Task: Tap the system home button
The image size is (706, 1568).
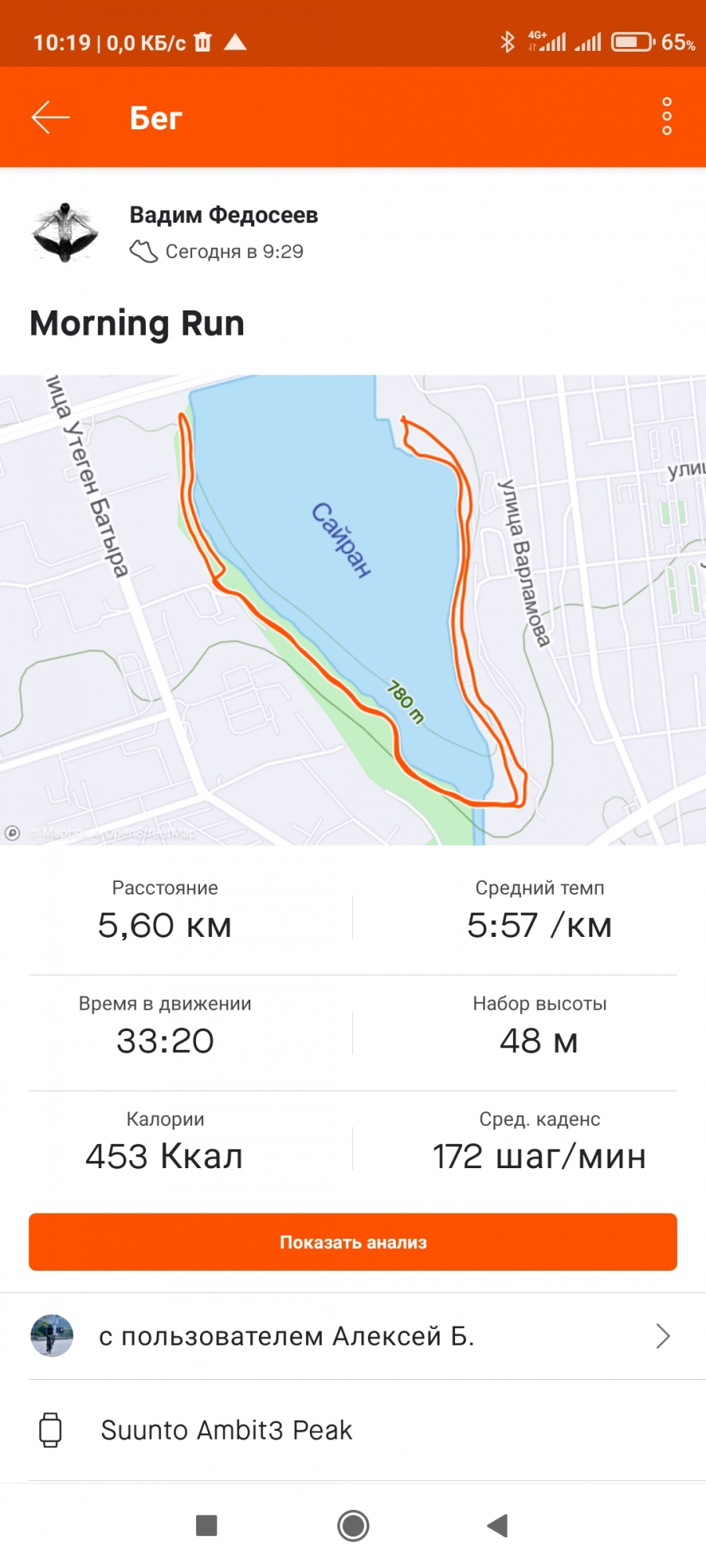Action: pyautogui.click(x=353, y=1526)
